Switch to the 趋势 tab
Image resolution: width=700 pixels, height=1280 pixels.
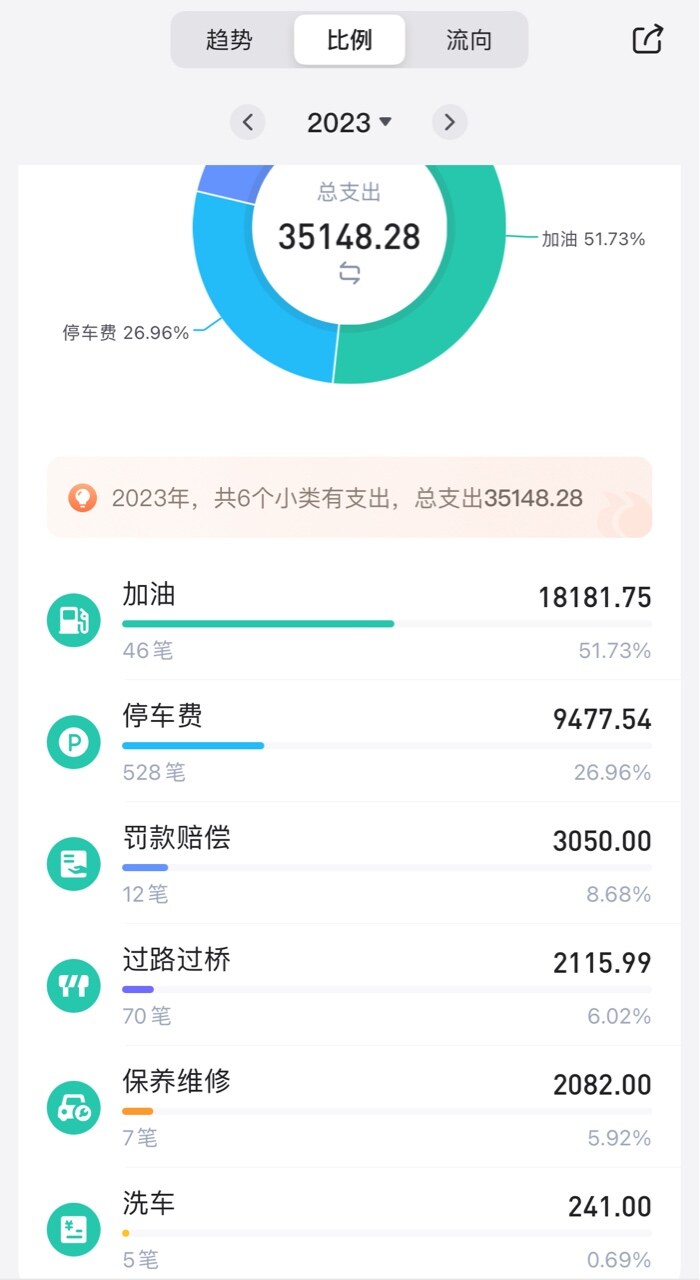[x=229, y=40]
